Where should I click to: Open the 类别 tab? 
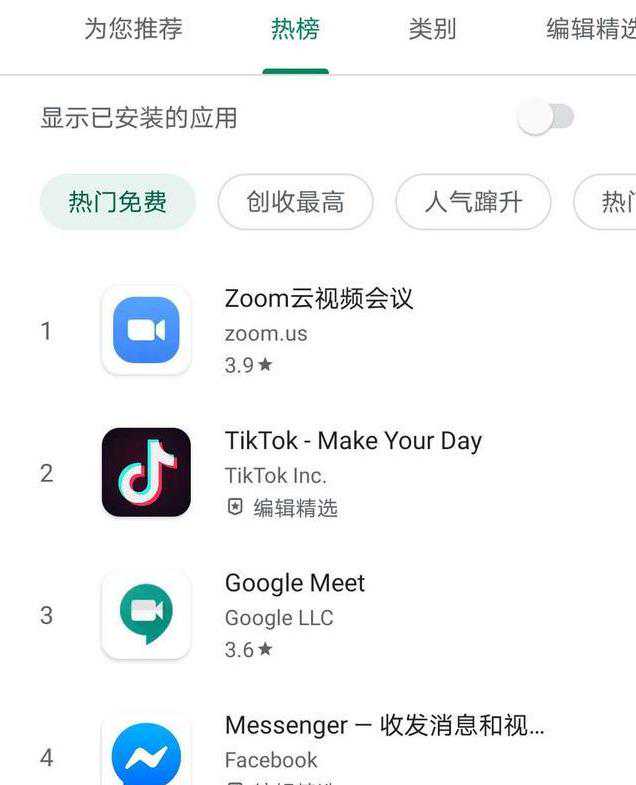(x=432, y=30)
